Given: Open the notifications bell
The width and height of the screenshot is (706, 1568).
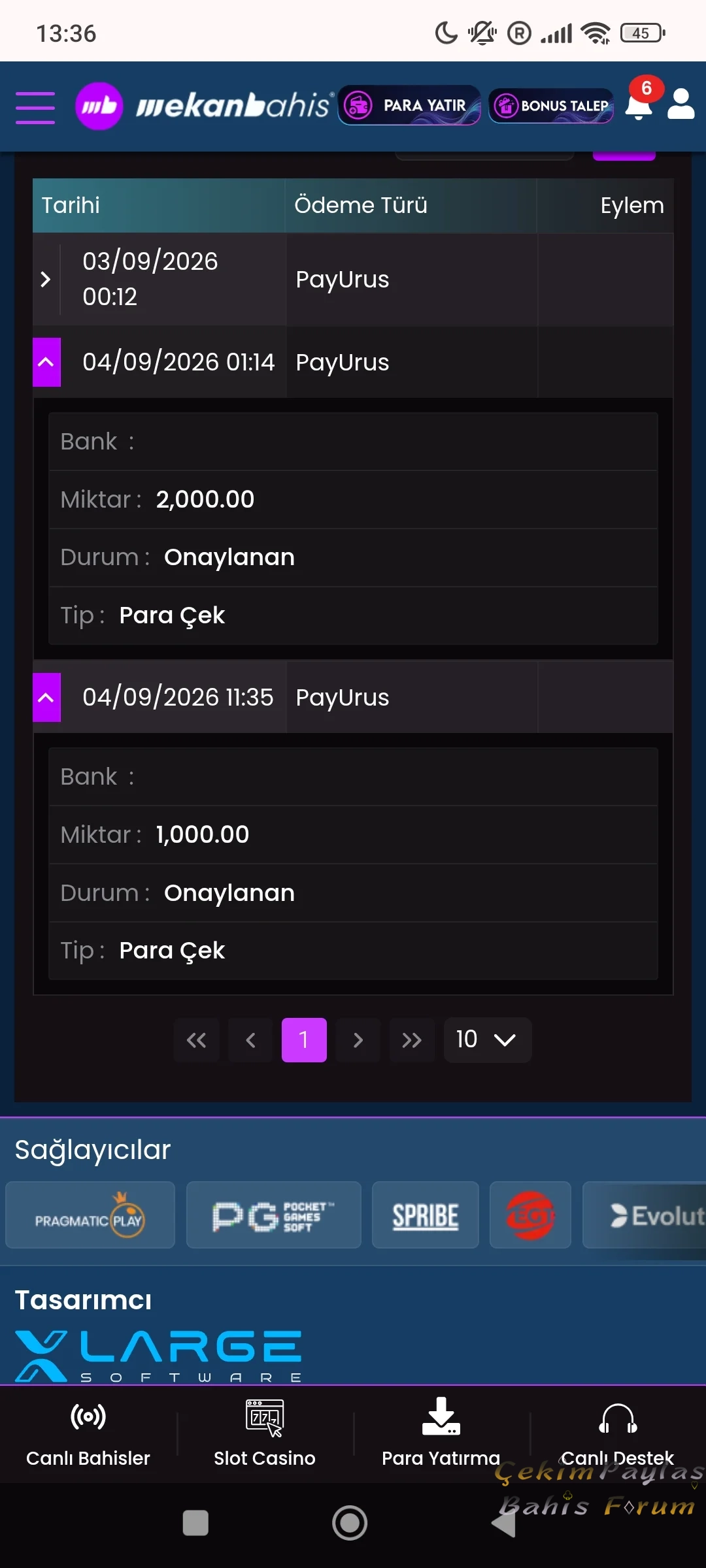Looking at the screenshot, I should point(639,105).
